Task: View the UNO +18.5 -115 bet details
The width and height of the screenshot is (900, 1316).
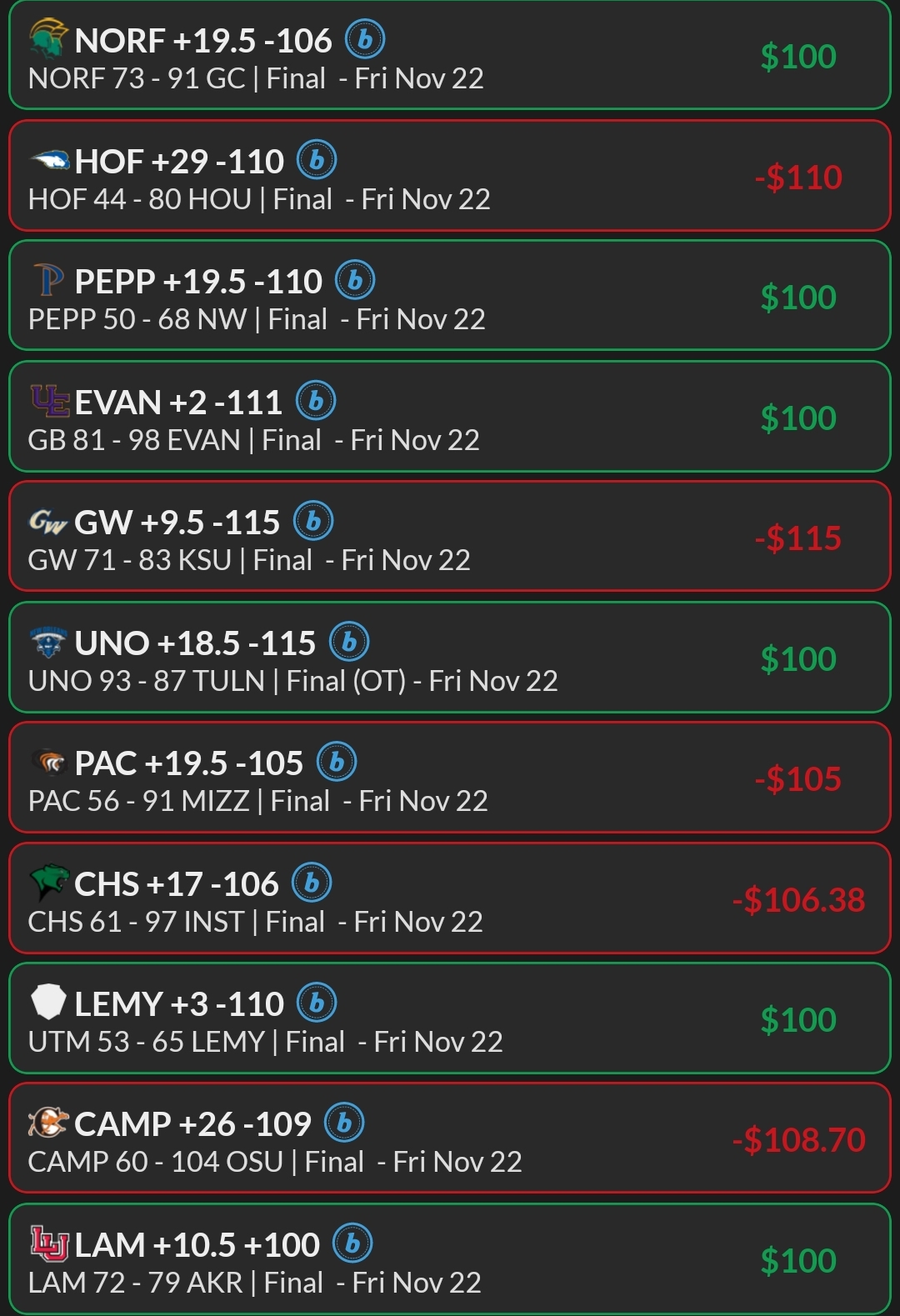Action: point(450,658)
